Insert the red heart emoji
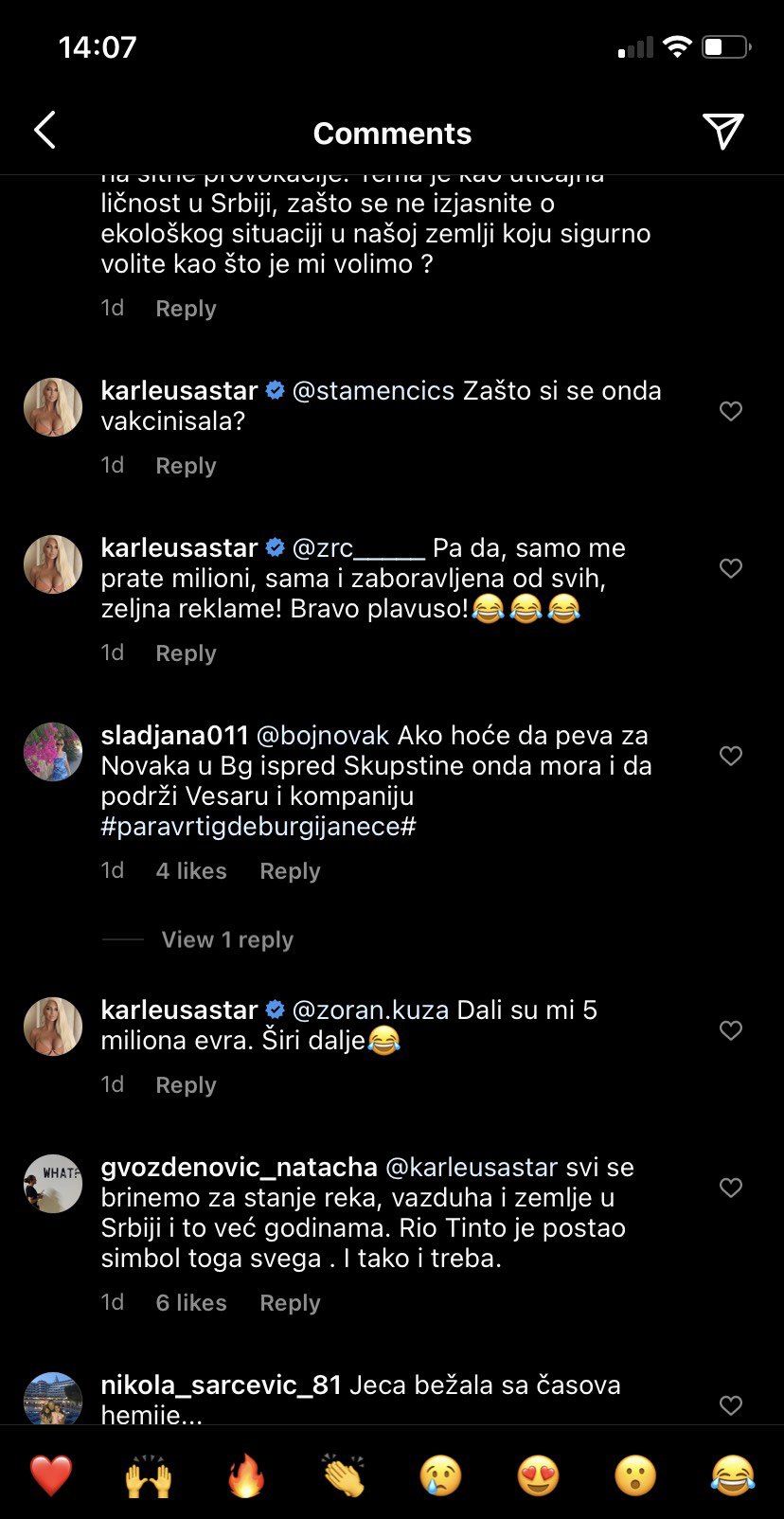This screenshot has width=784, height=1519. pyautogui.click(x=51, y=1475)
